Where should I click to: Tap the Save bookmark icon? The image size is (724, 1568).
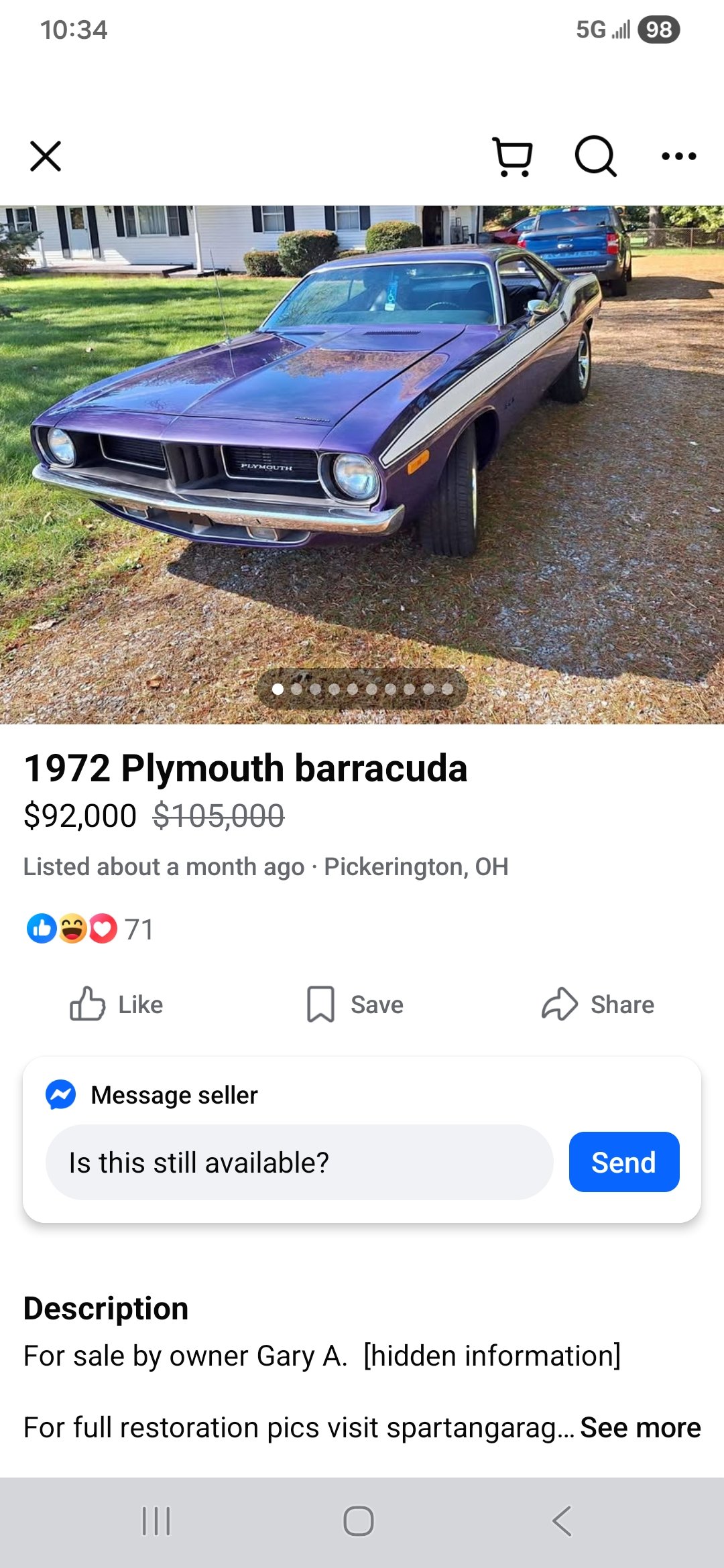pyautogui.click(x=320, y=1003)
